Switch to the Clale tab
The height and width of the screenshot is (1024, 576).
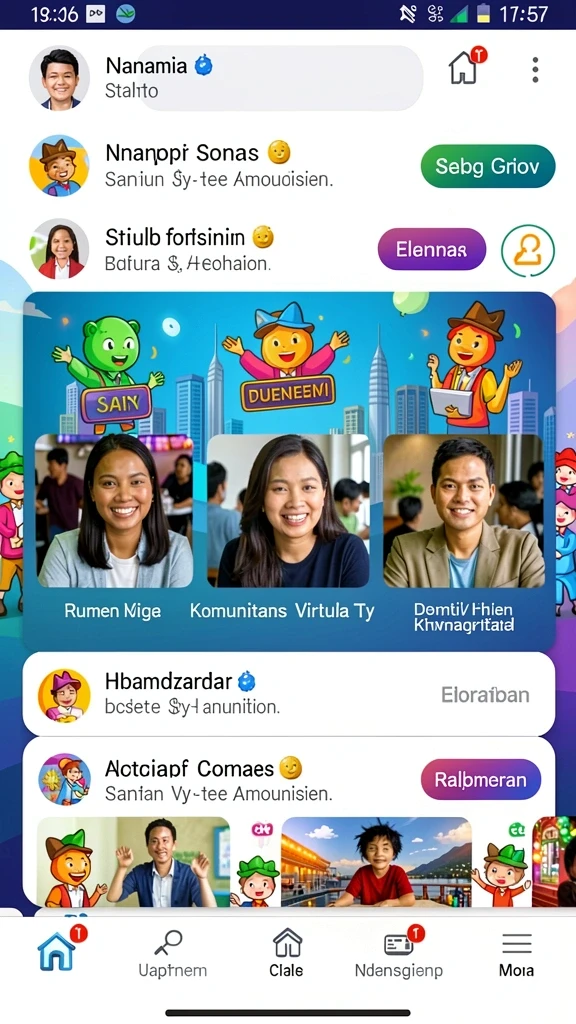click(287, 953)
